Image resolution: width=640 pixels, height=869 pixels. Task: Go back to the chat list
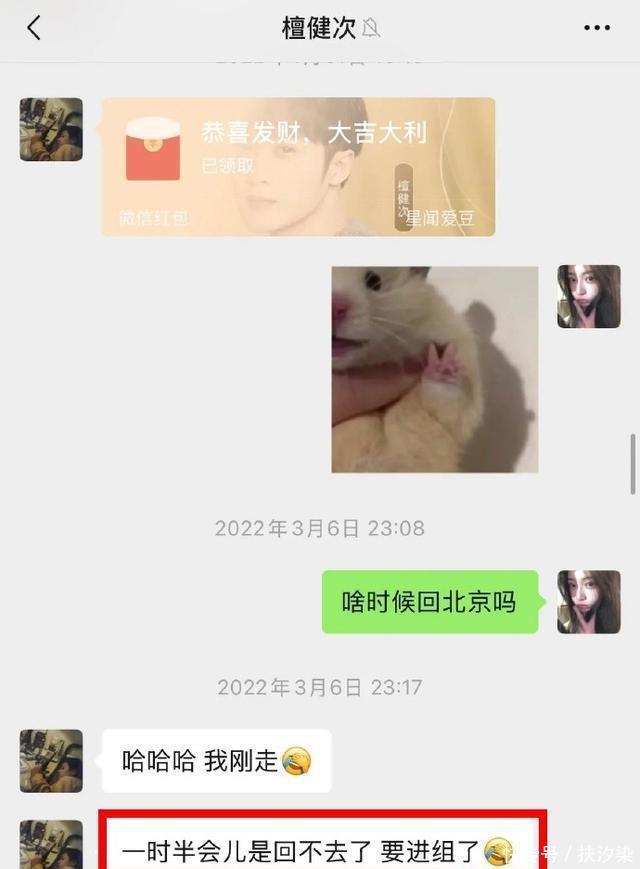pyautogui.click(x=34, y=28)
